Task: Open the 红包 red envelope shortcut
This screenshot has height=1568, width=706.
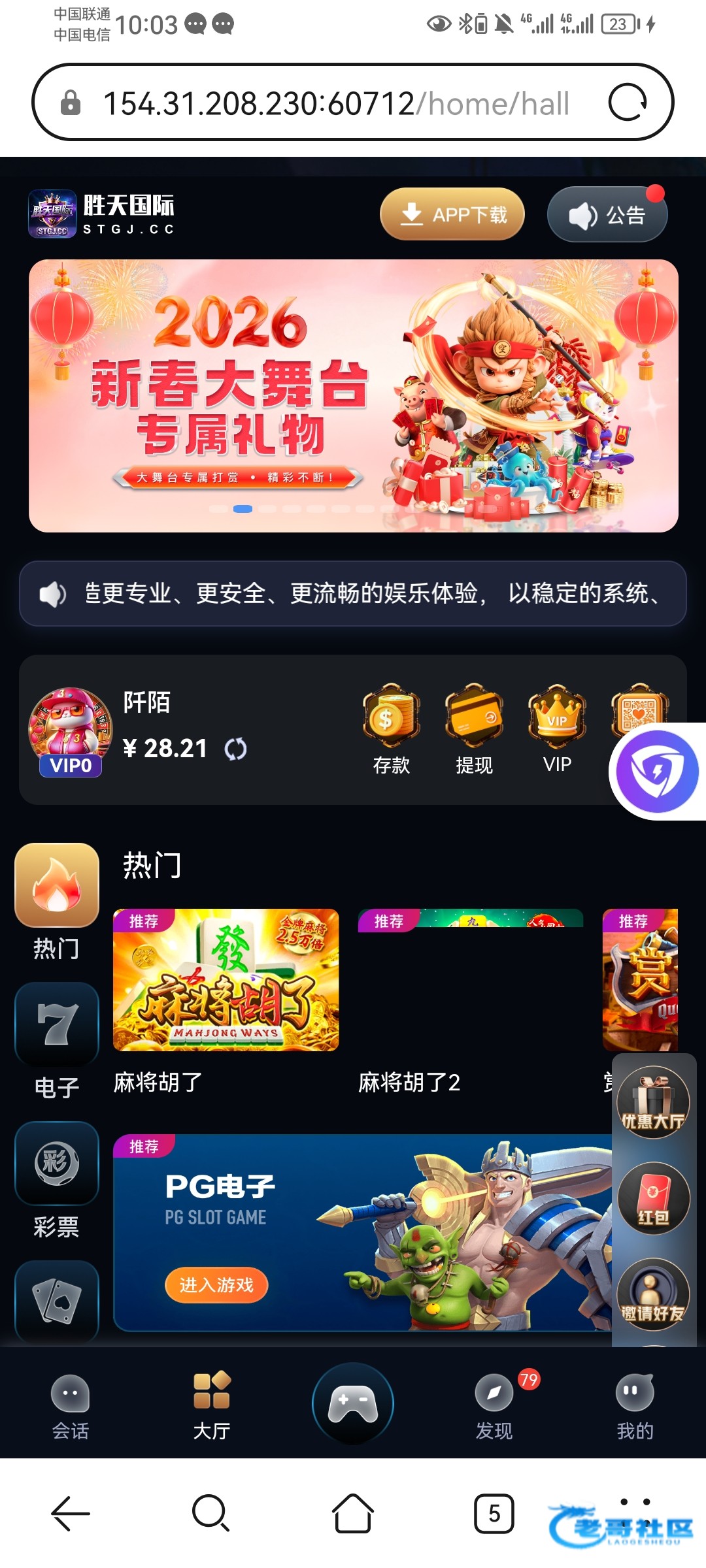Action: coord(653,1198)
